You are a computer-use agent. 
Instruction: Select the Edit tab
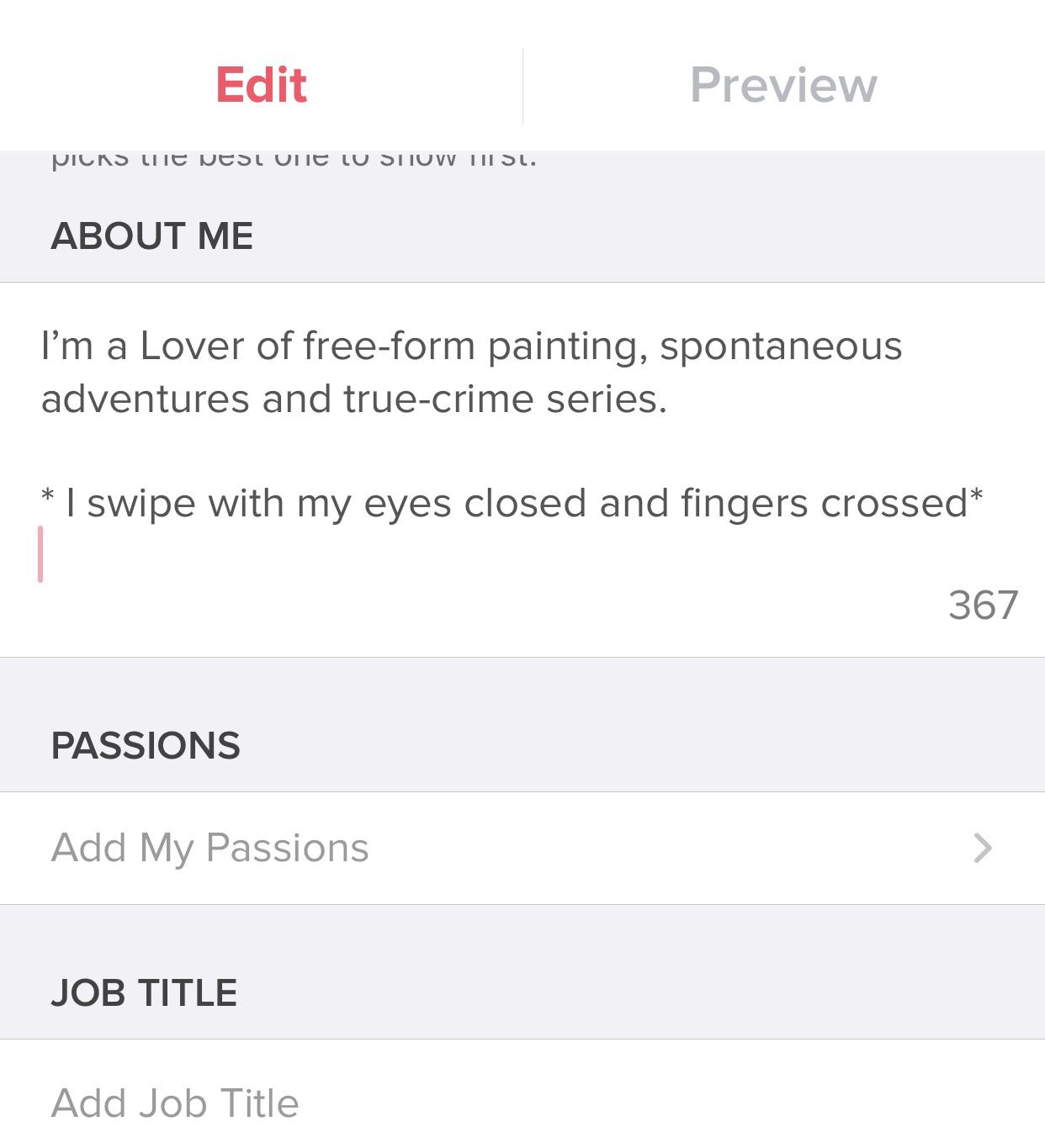pos(261,85)
